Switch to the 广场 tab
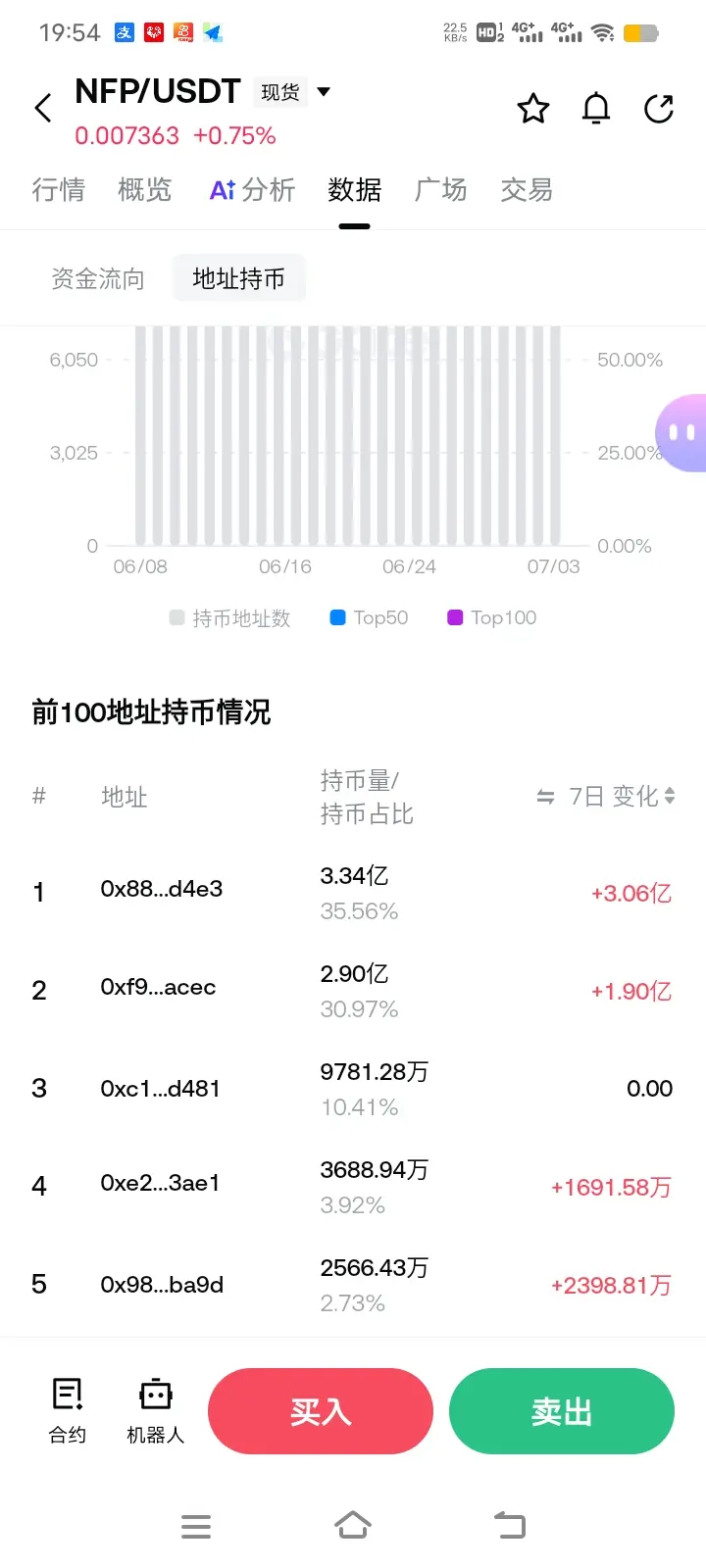Viewport: 706px width, 1568px height. point(440,189)
